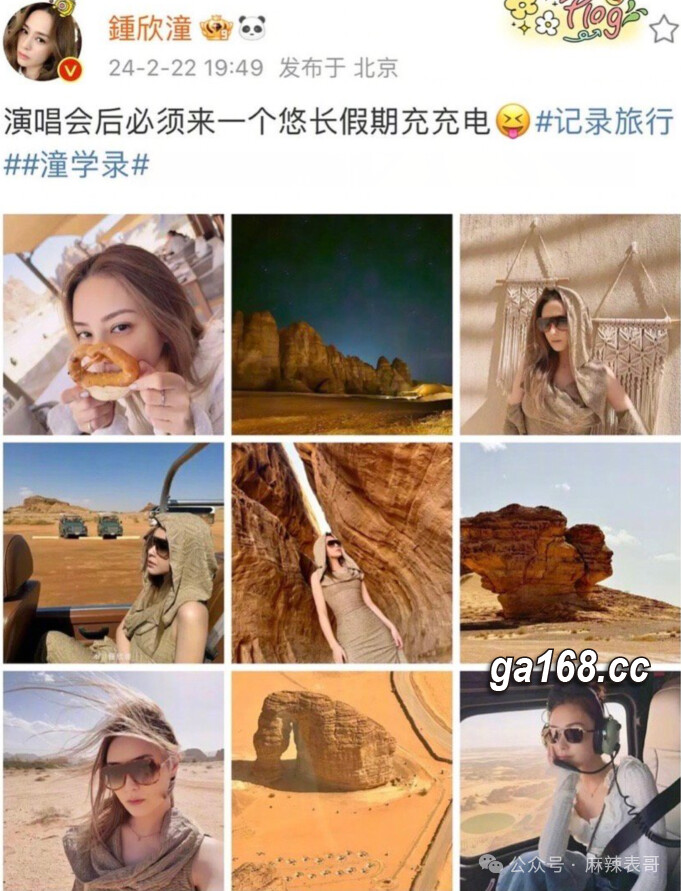The width and height of the screenshot is (681, 891).
Task: Open the aerial elephant rock photo
Action: coord(341,781)
